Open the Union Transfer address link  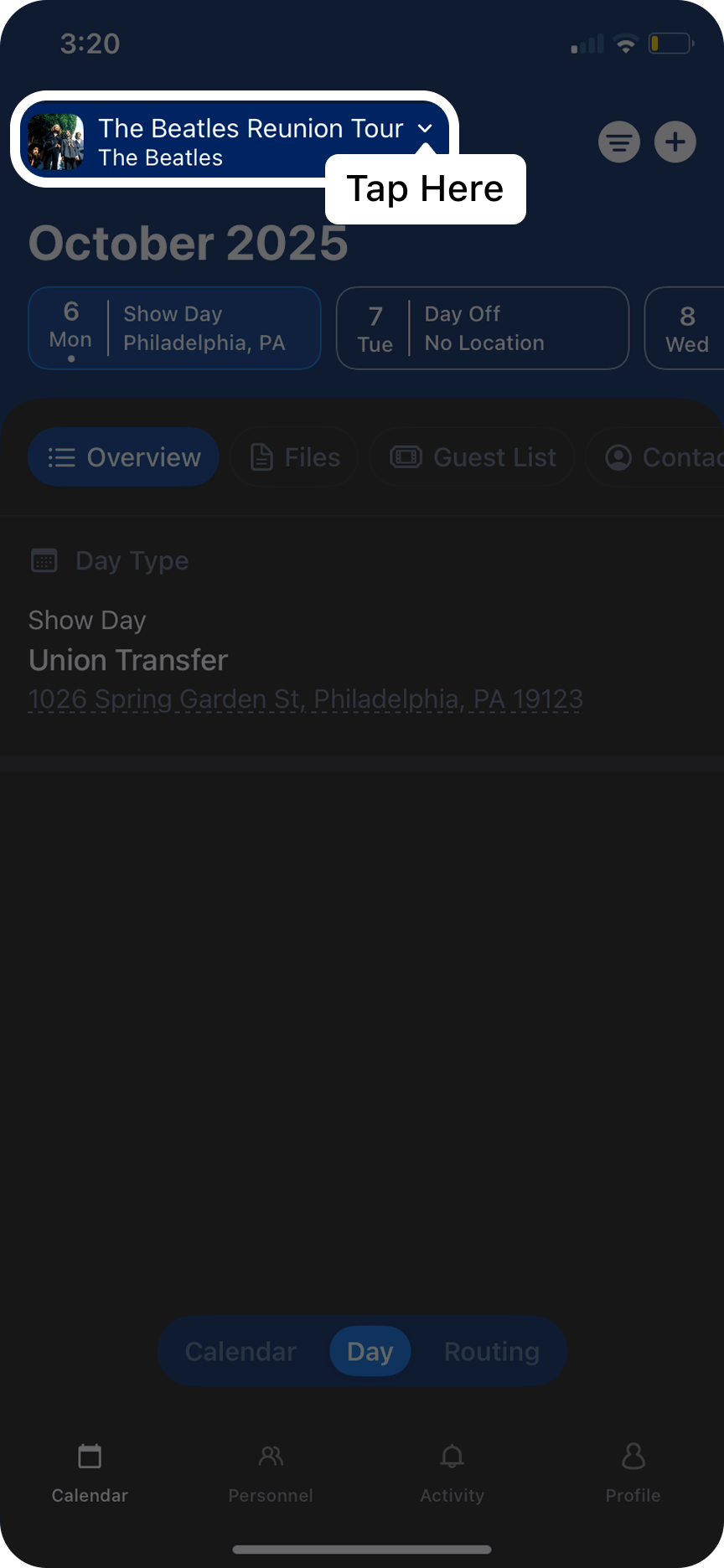[305, 699]
